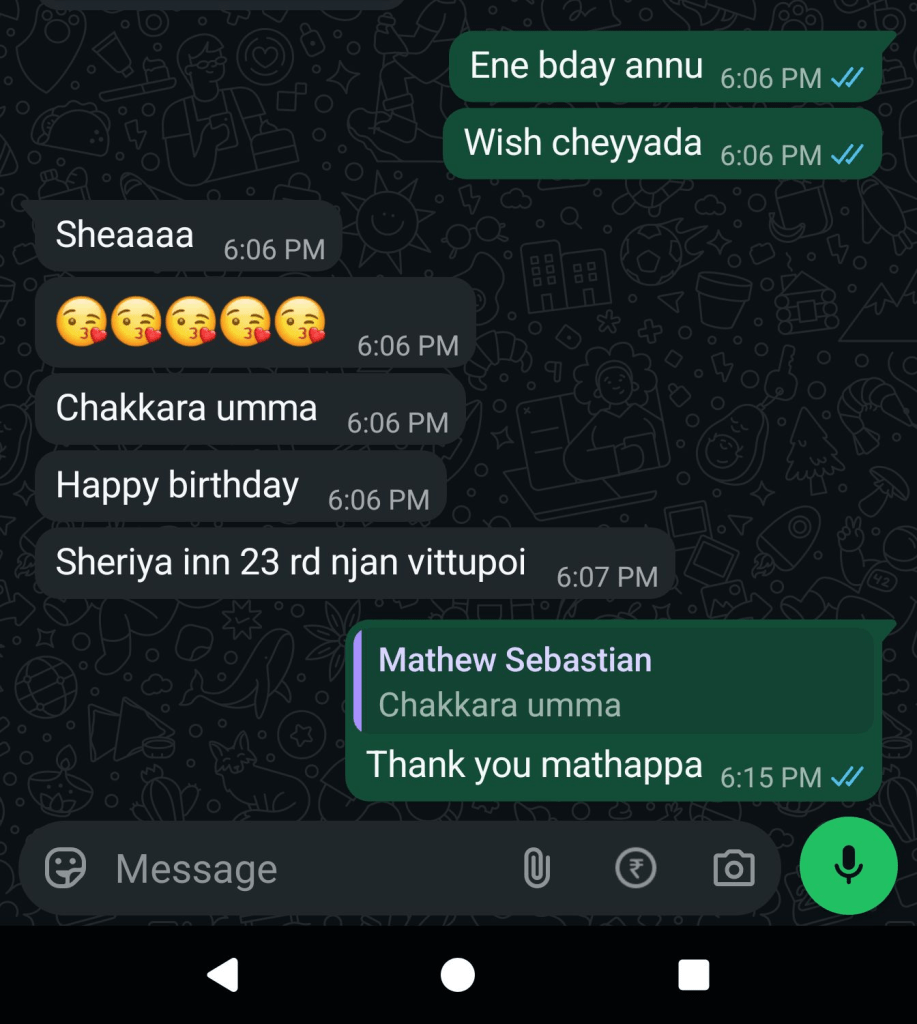Open the emoji and sticker picker
The image size is (917, 1024).
pyautogui.click(x=66, y=868)
